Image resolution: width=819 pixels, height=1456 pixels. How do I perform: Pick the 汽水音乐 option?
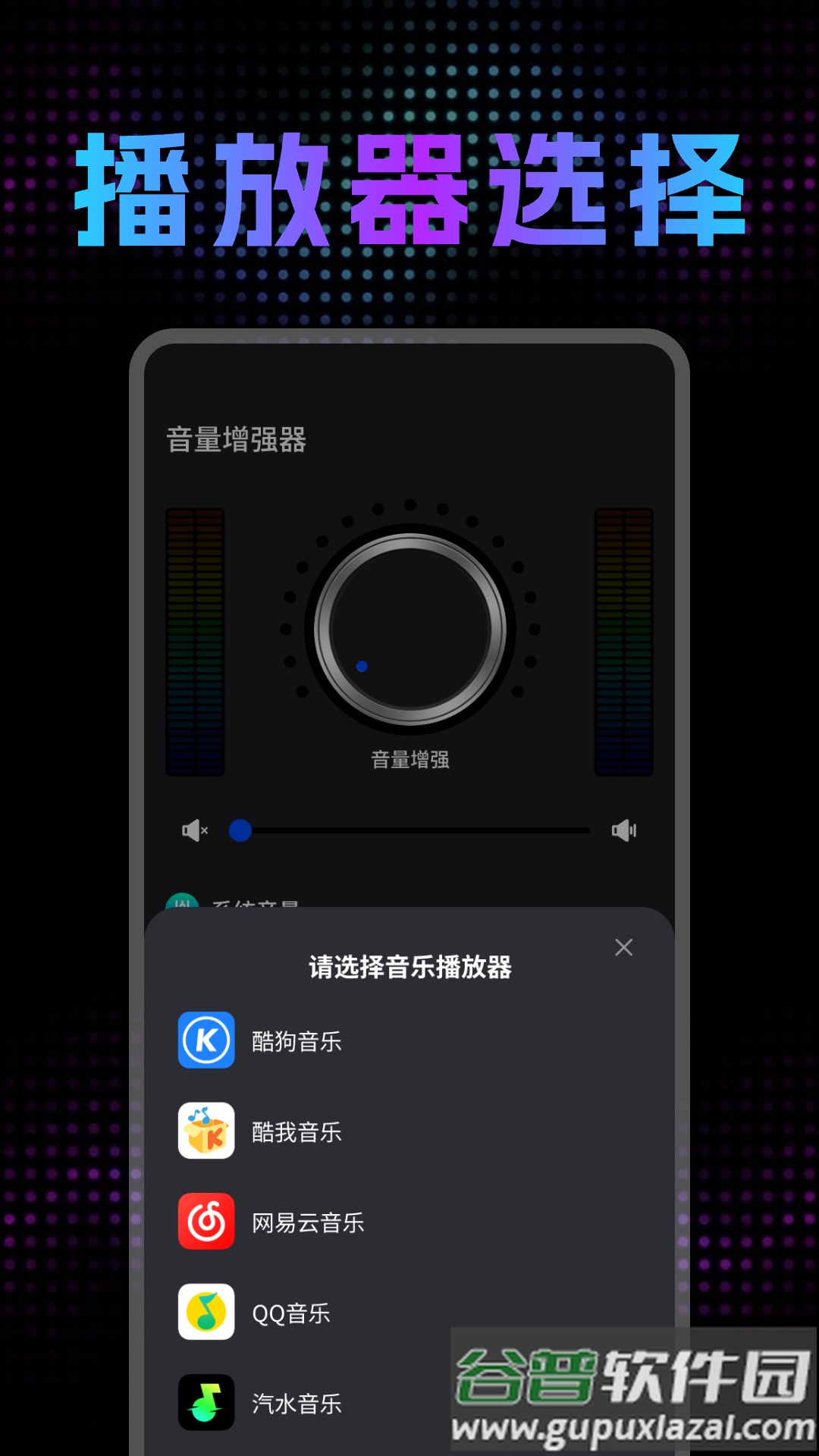point(296,1404)
